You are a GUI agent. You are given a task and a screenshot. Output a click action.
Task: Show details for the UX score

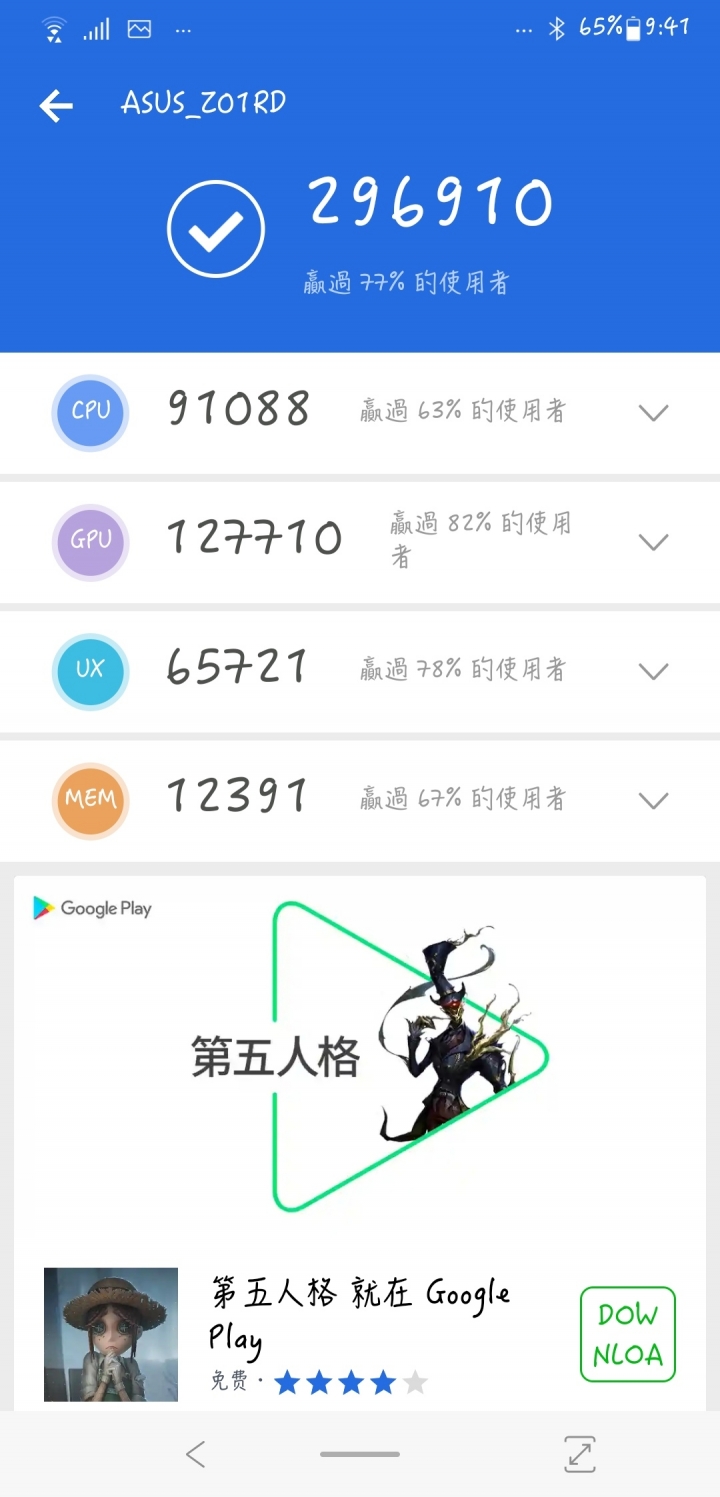coord(653,671)
